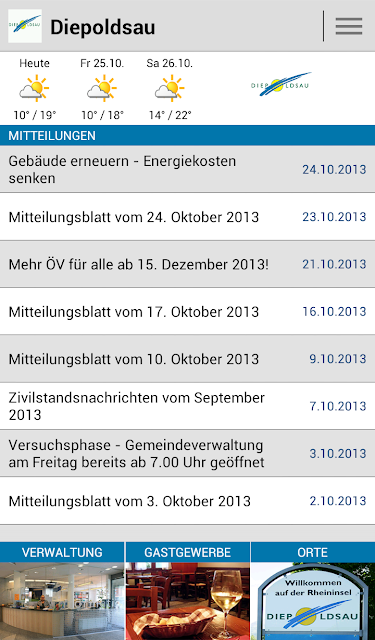Read 'Mehr ÖV für alle' announcement

[187, 264]
